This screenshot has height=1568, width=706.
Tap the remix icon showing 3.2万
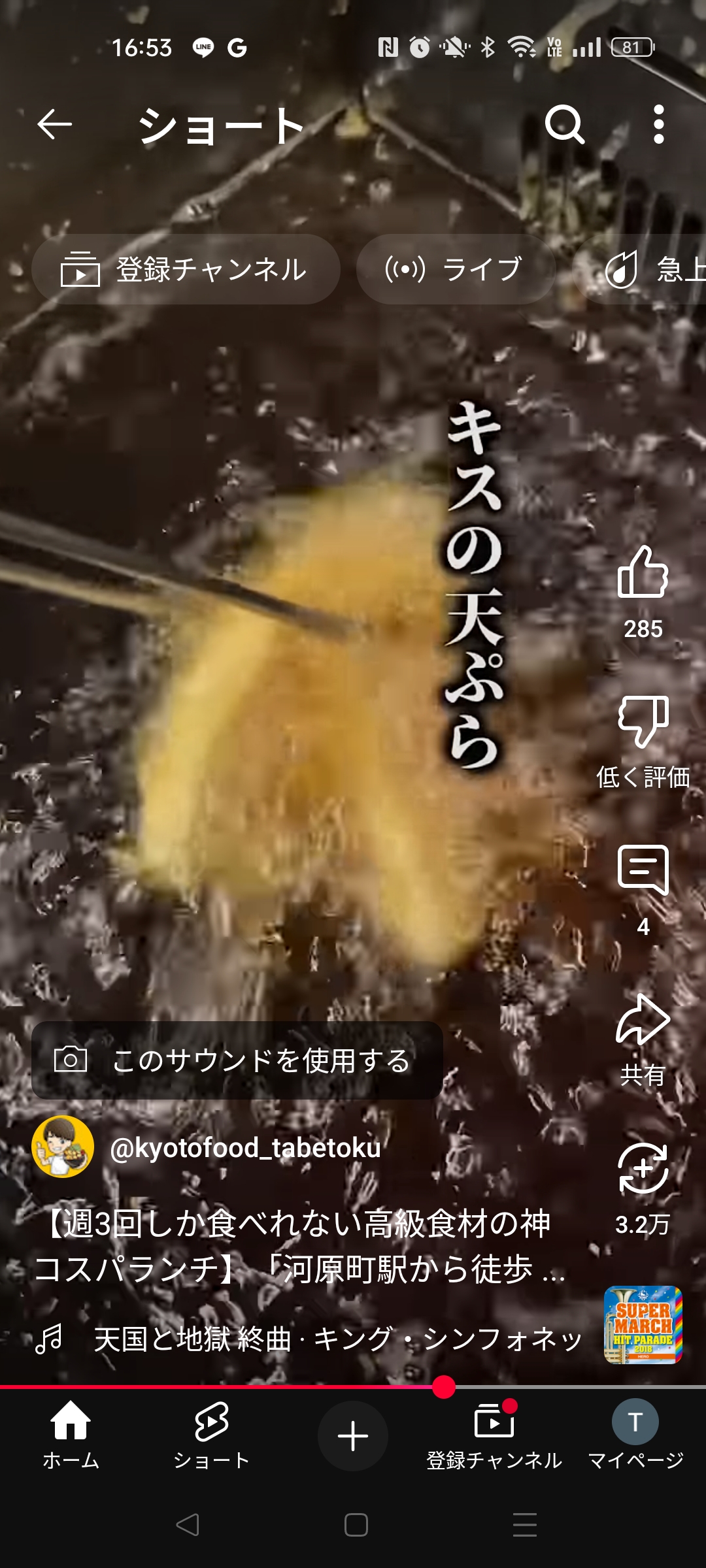coord(643,1168)
